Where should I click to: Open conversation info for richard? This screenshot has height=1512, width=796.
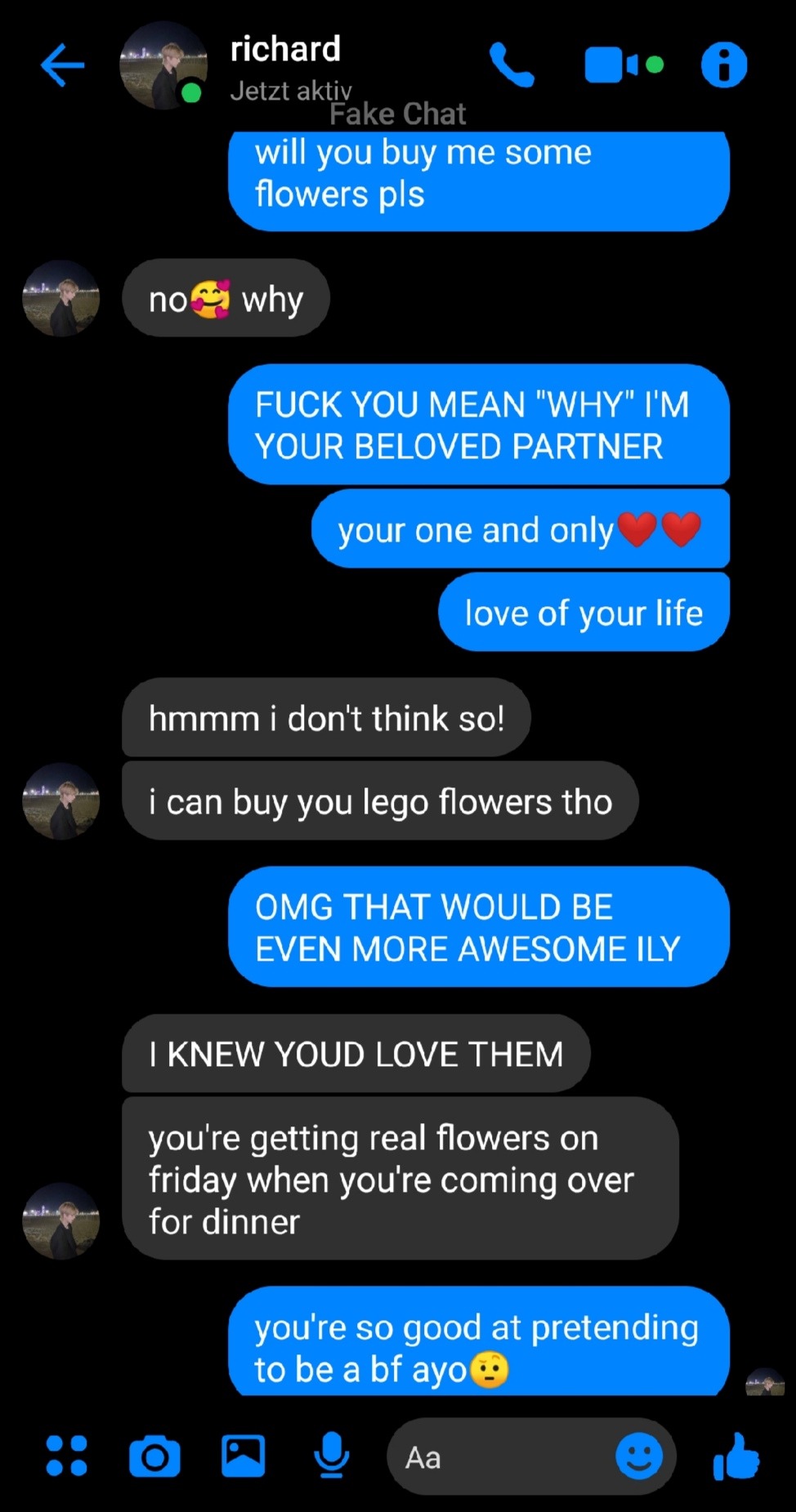[723, 65]
